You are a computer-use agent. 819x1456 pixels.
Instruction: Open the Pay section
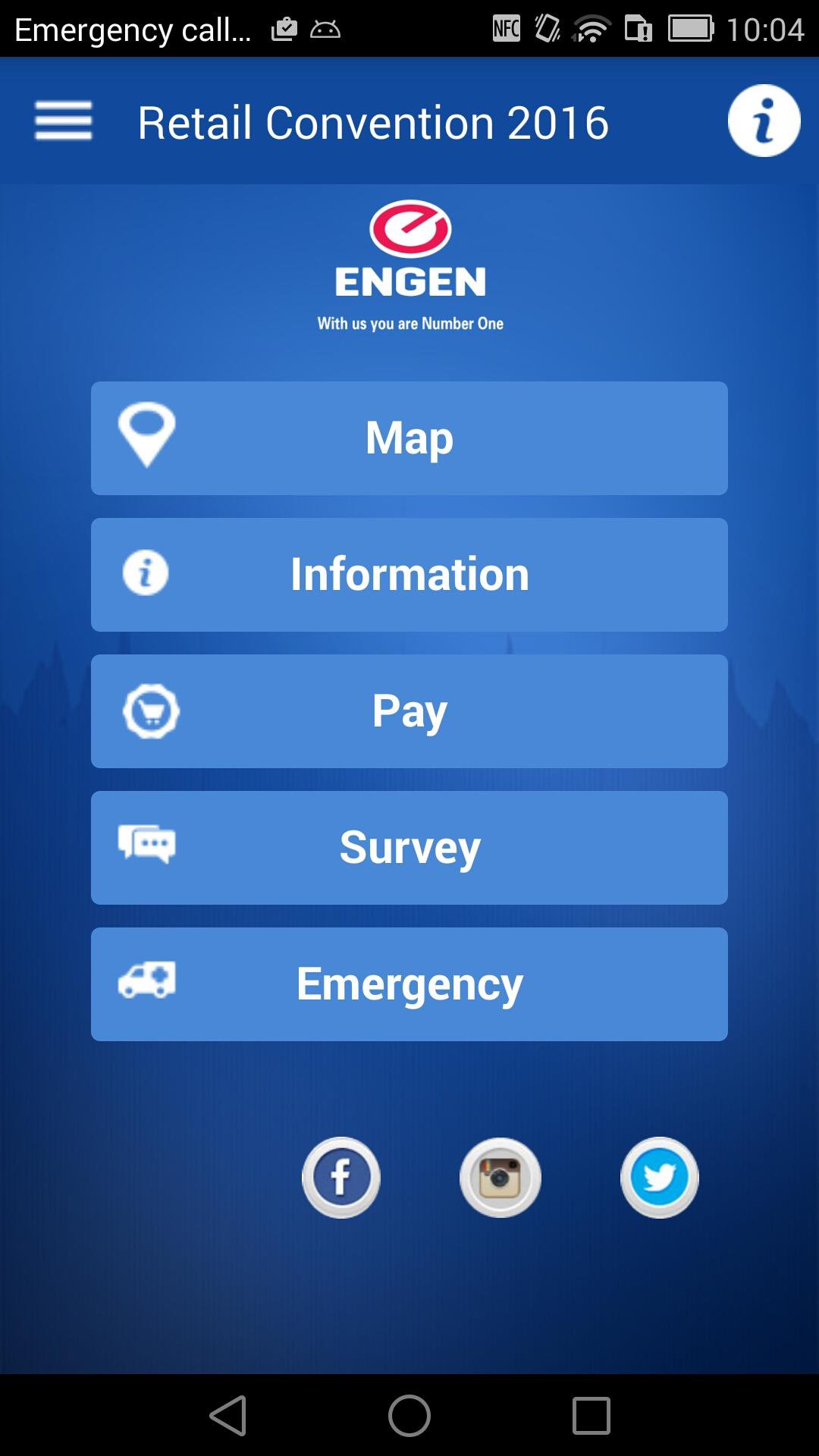[409, 710]
